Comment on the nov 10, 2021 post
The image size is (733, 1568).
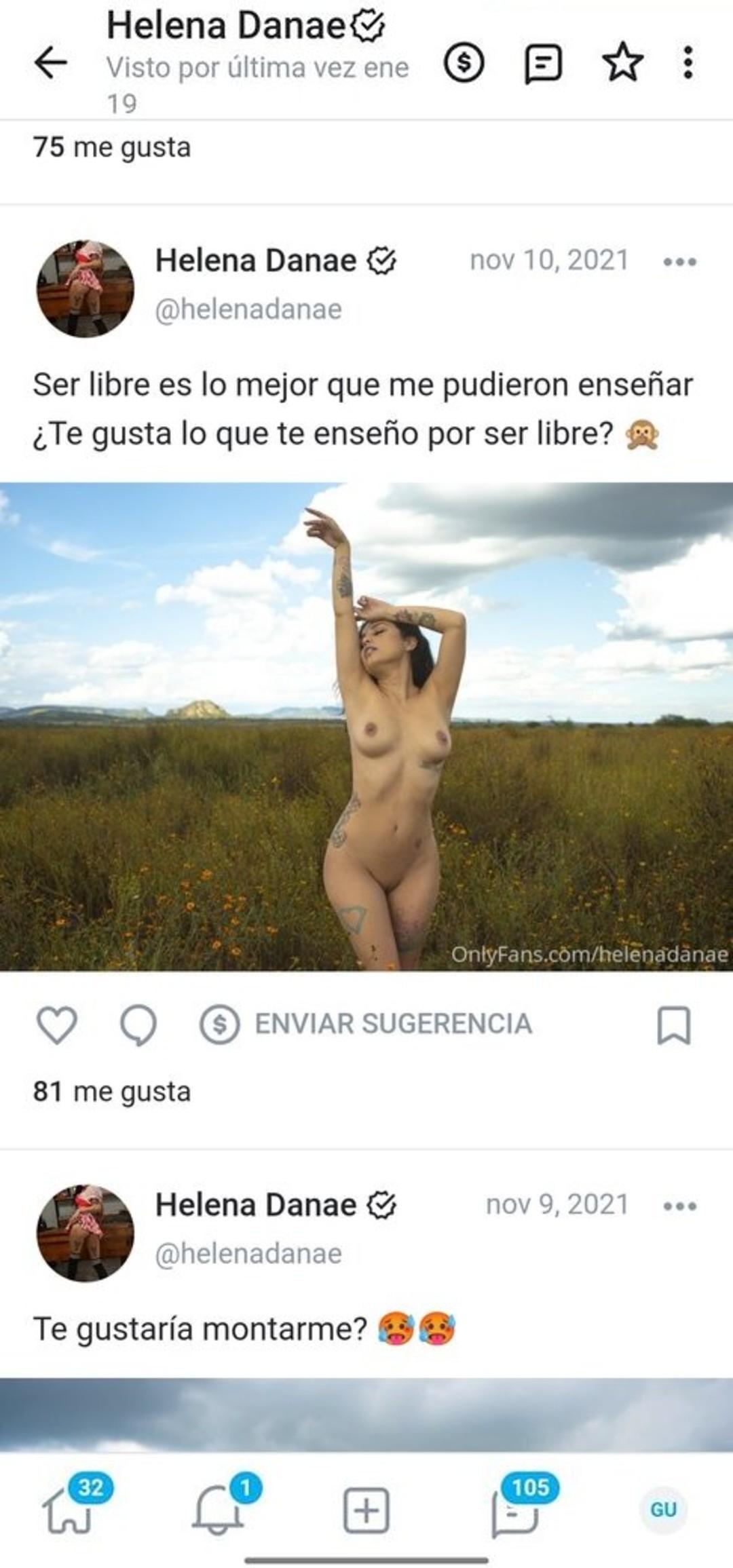138,1025
